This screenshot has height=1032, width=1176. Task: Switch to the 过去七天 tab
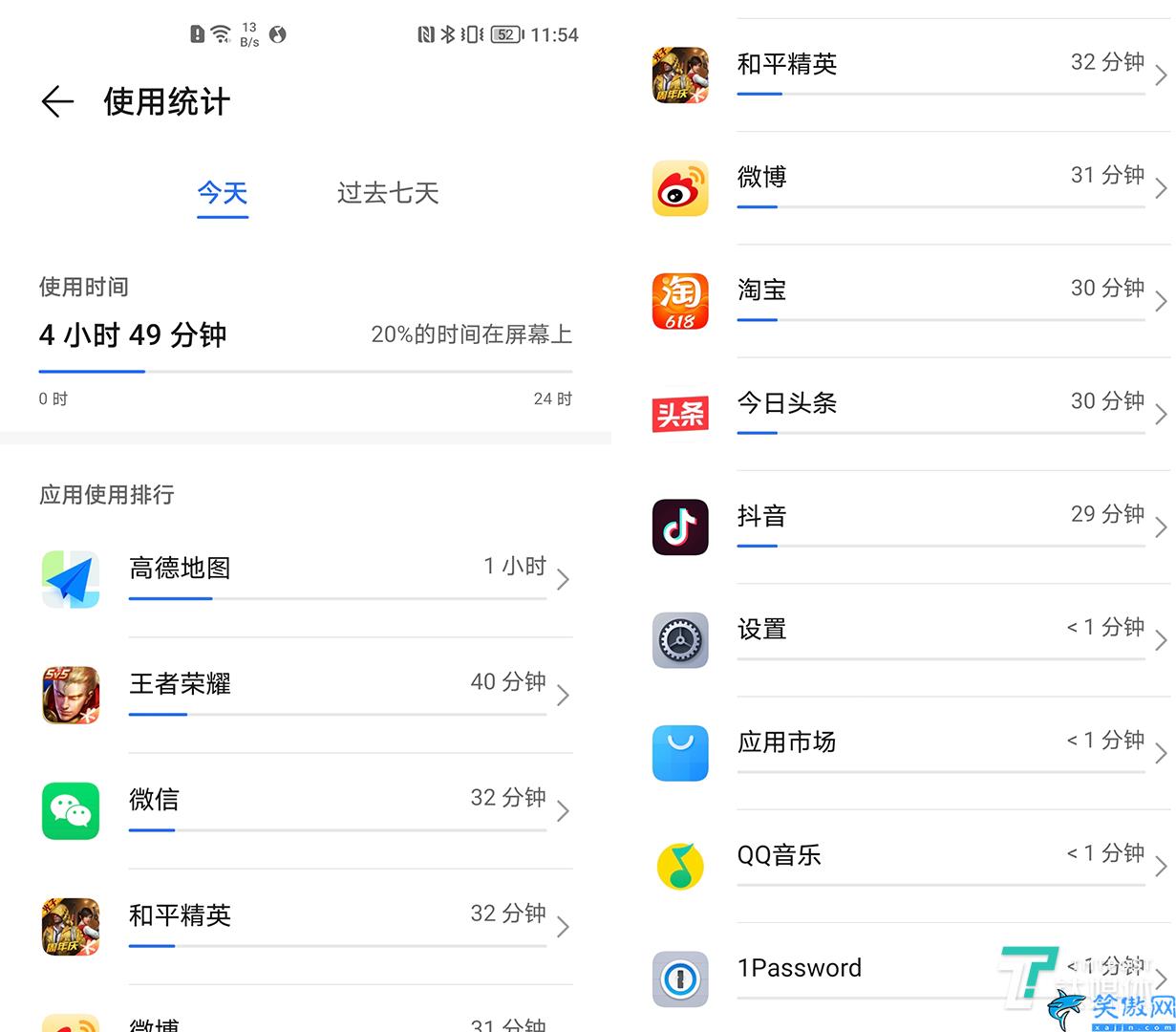[387, 193]
